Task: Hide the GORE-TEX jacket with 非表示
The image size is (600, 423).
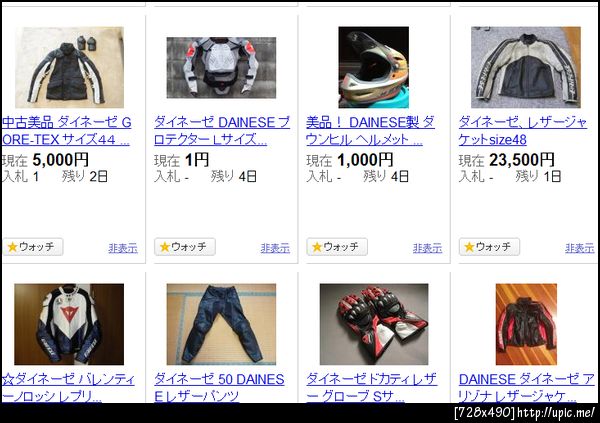Action: (x=123, y=248)
